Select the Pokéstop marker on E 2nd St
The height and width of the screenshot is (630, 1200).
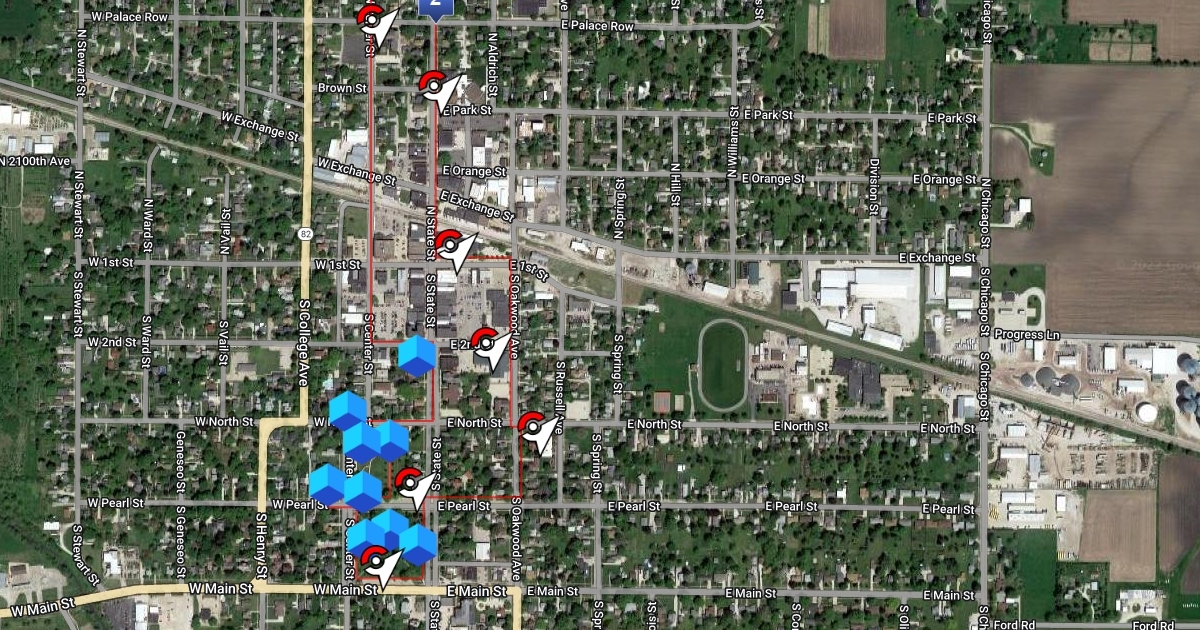(x=486, y=344)
